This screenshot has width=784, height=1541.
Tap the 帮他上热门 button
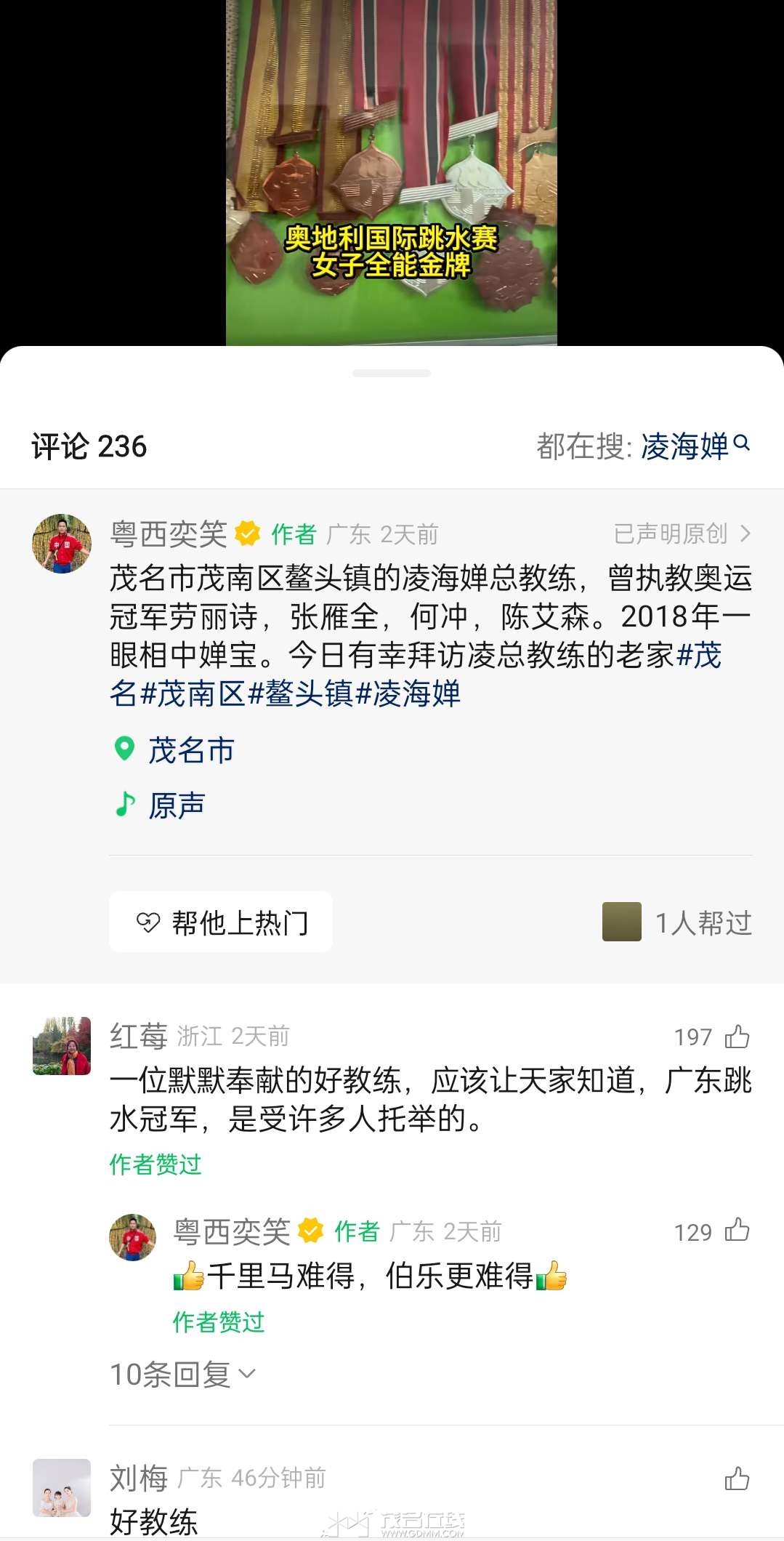tap(221, 922)
